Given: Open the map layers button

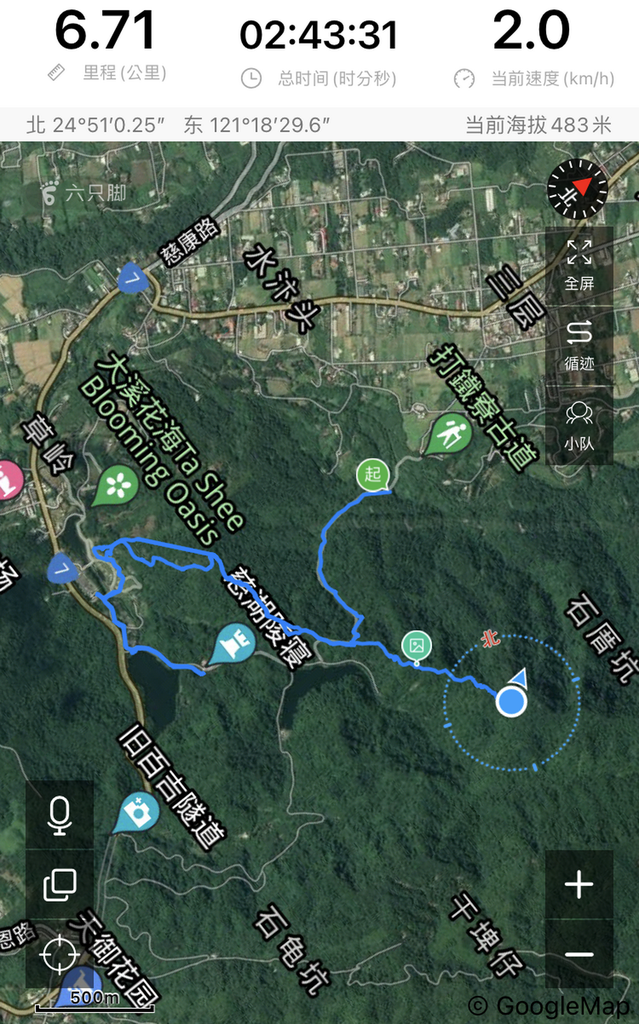Looking at the screenshot, I should point(59,885).
